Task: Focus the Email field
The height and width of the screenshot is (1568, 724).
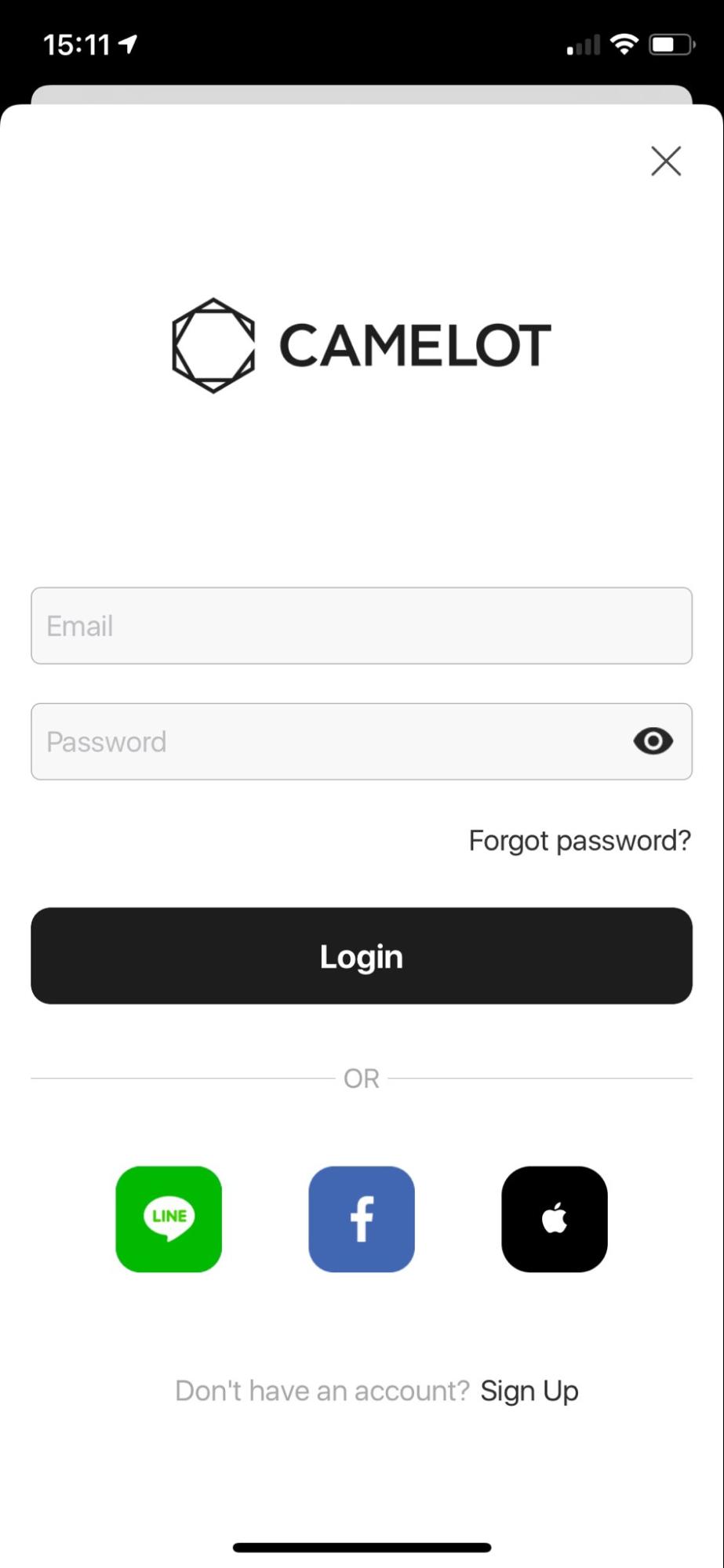Action: coord(362,626)
